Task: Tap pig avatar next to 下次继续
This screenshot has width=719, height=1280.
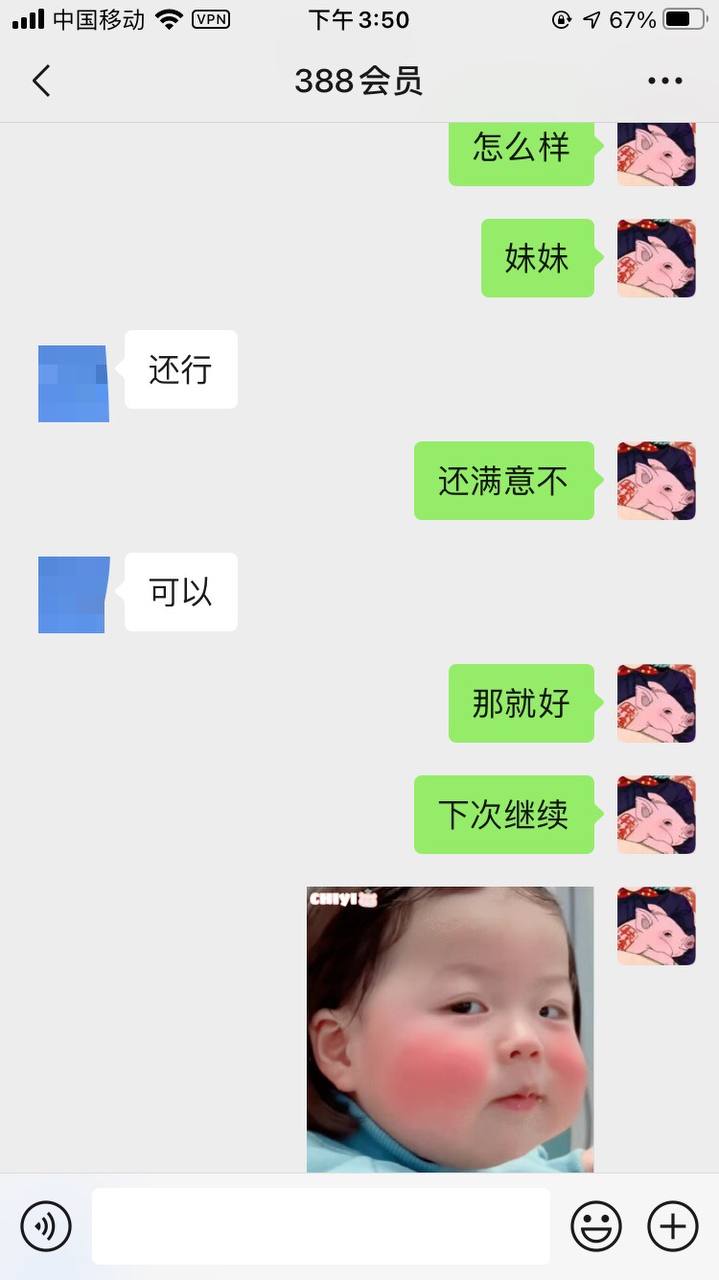Action: [x=656, y=814]
